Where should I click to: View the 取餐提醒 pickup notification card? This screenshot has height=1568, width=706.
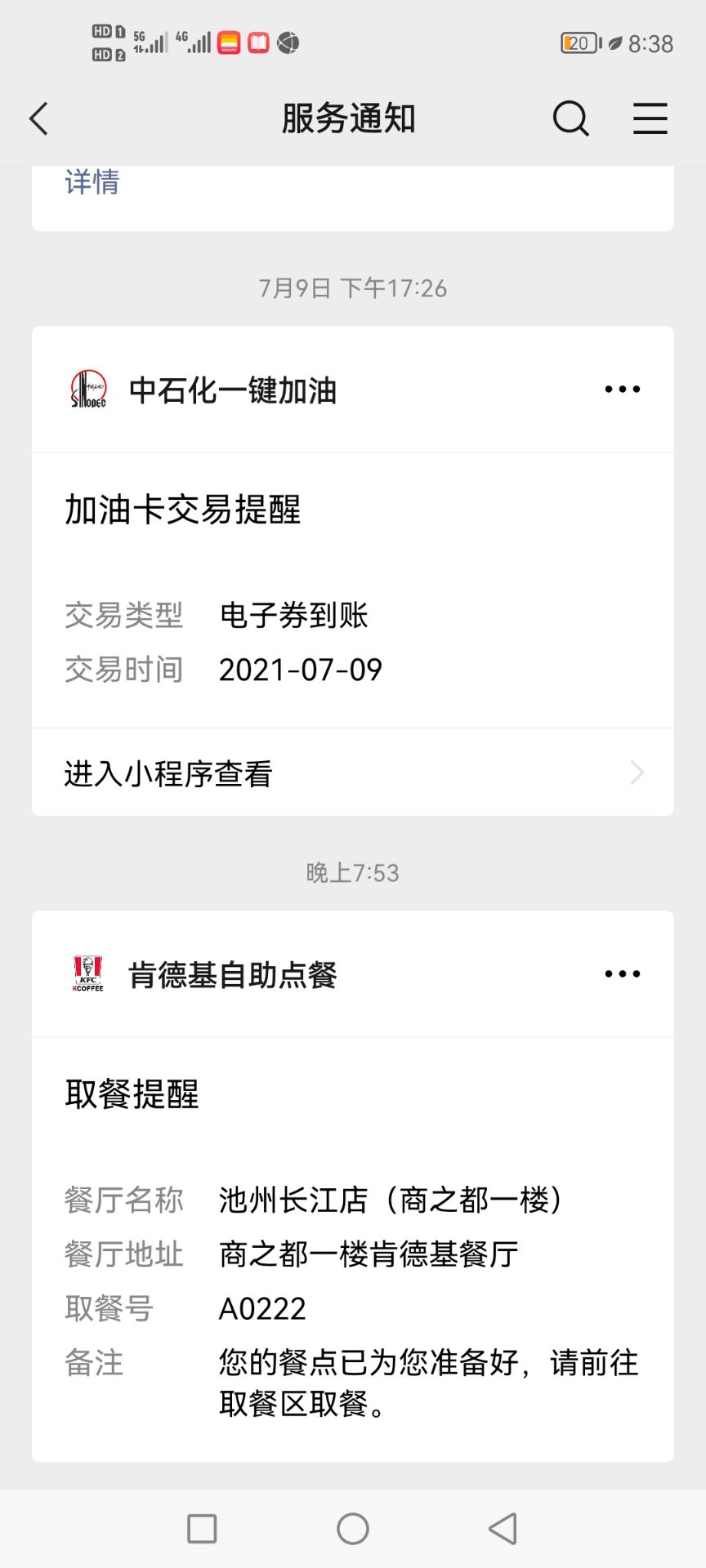coord(353,1249)
